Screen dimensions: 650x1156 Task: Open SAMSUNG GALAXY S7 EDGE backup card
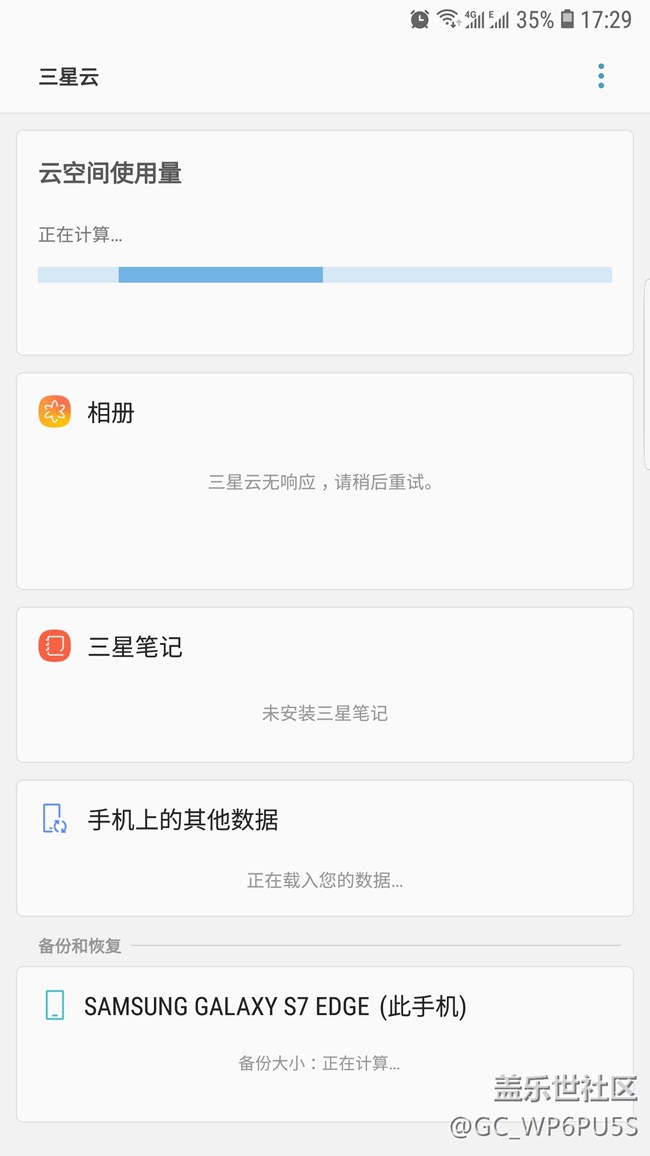coord(324,1042)
